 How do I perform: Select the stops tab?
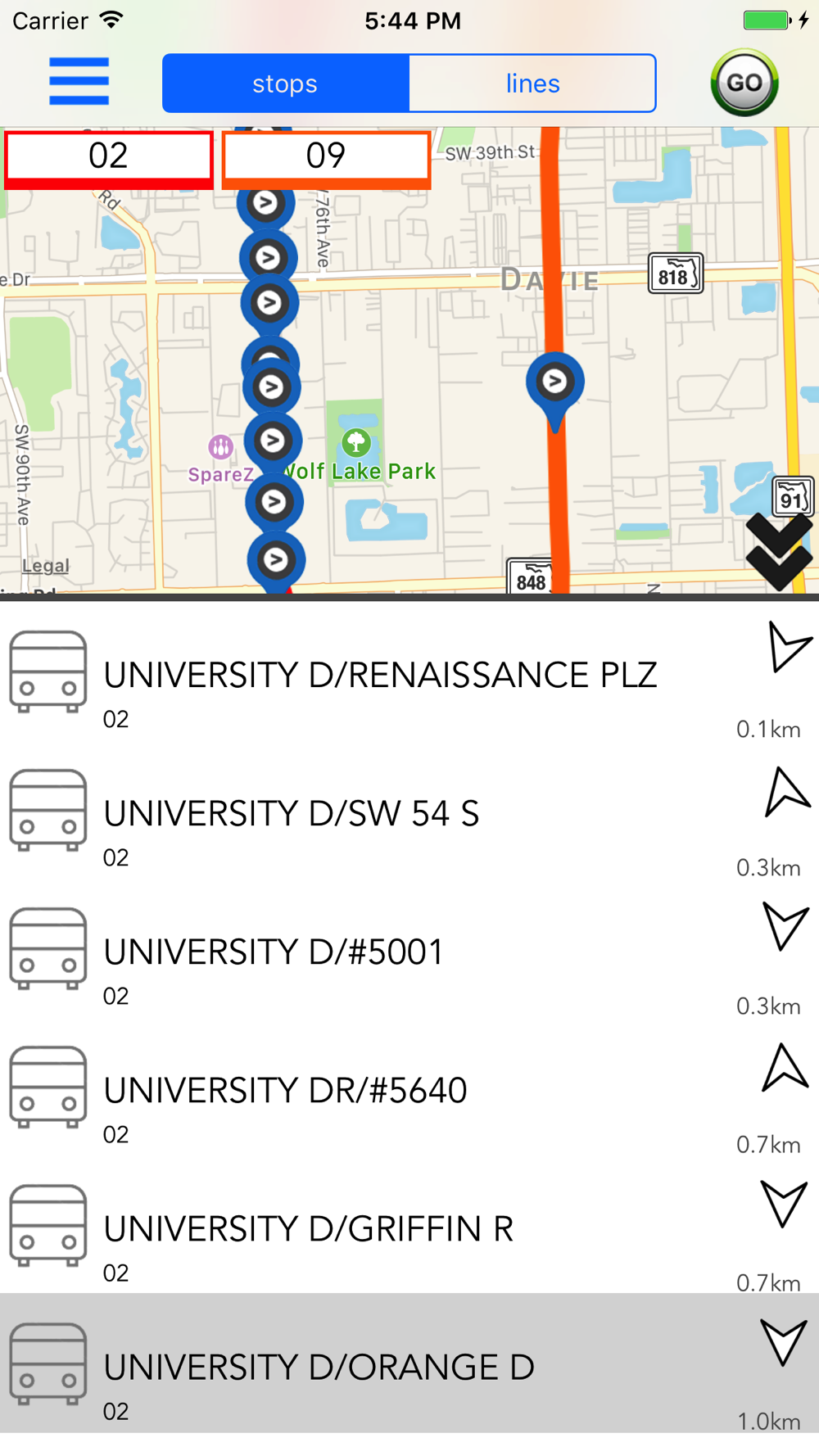(x=285, y=84)
